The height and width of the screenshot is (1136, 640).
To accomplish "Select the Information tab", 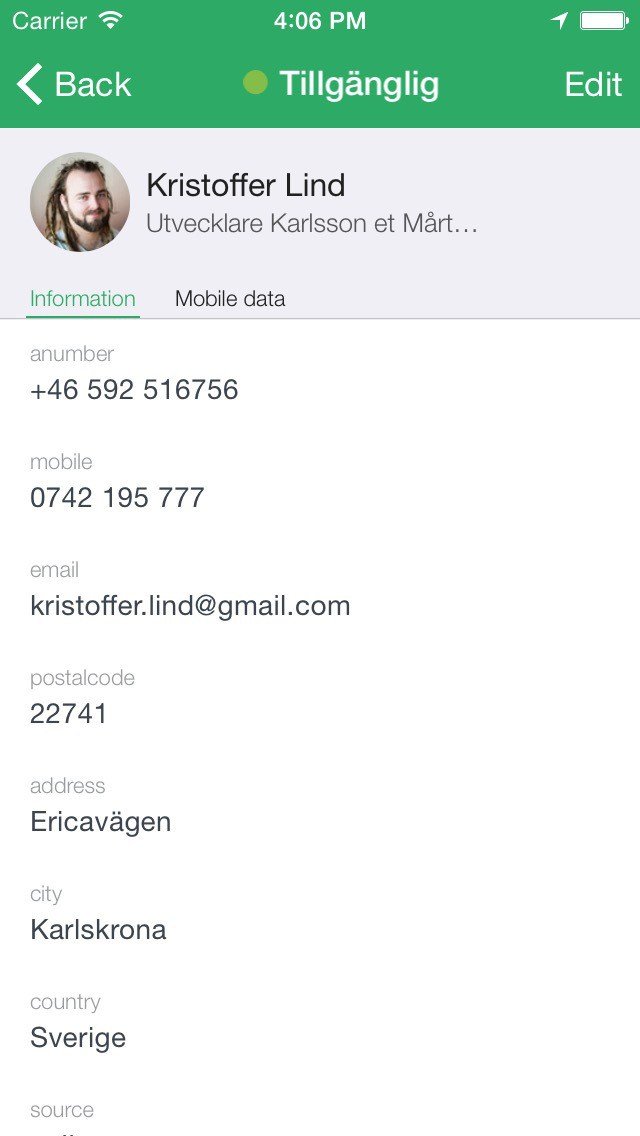I will click(x=83, y=298).
